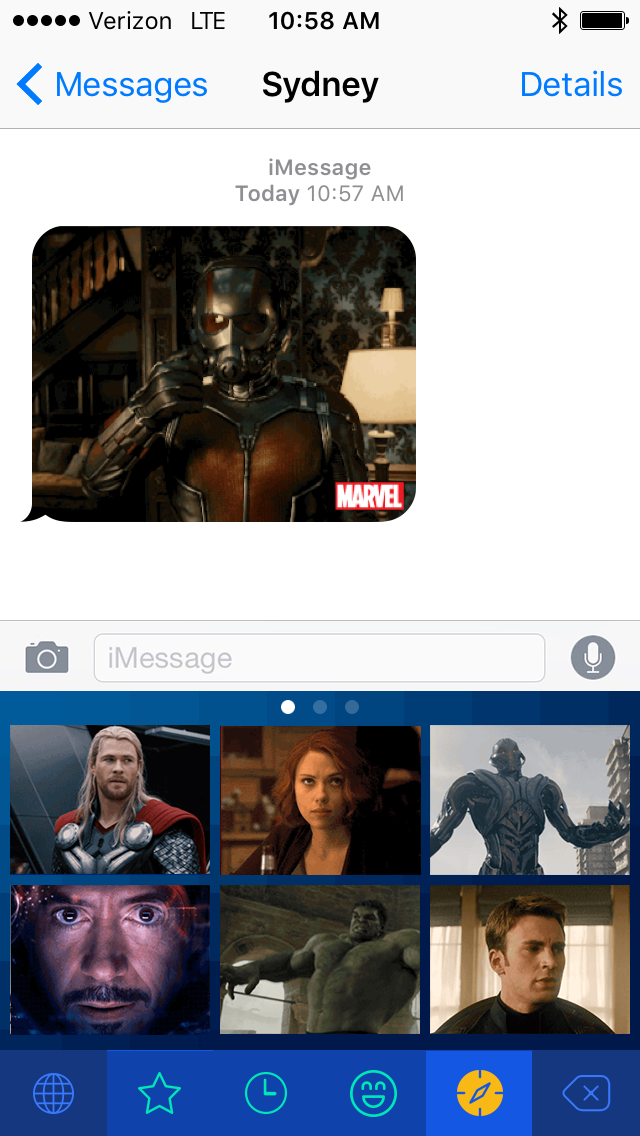
Task: Switch keyboards with the globe key
Action: point(53,1093)
